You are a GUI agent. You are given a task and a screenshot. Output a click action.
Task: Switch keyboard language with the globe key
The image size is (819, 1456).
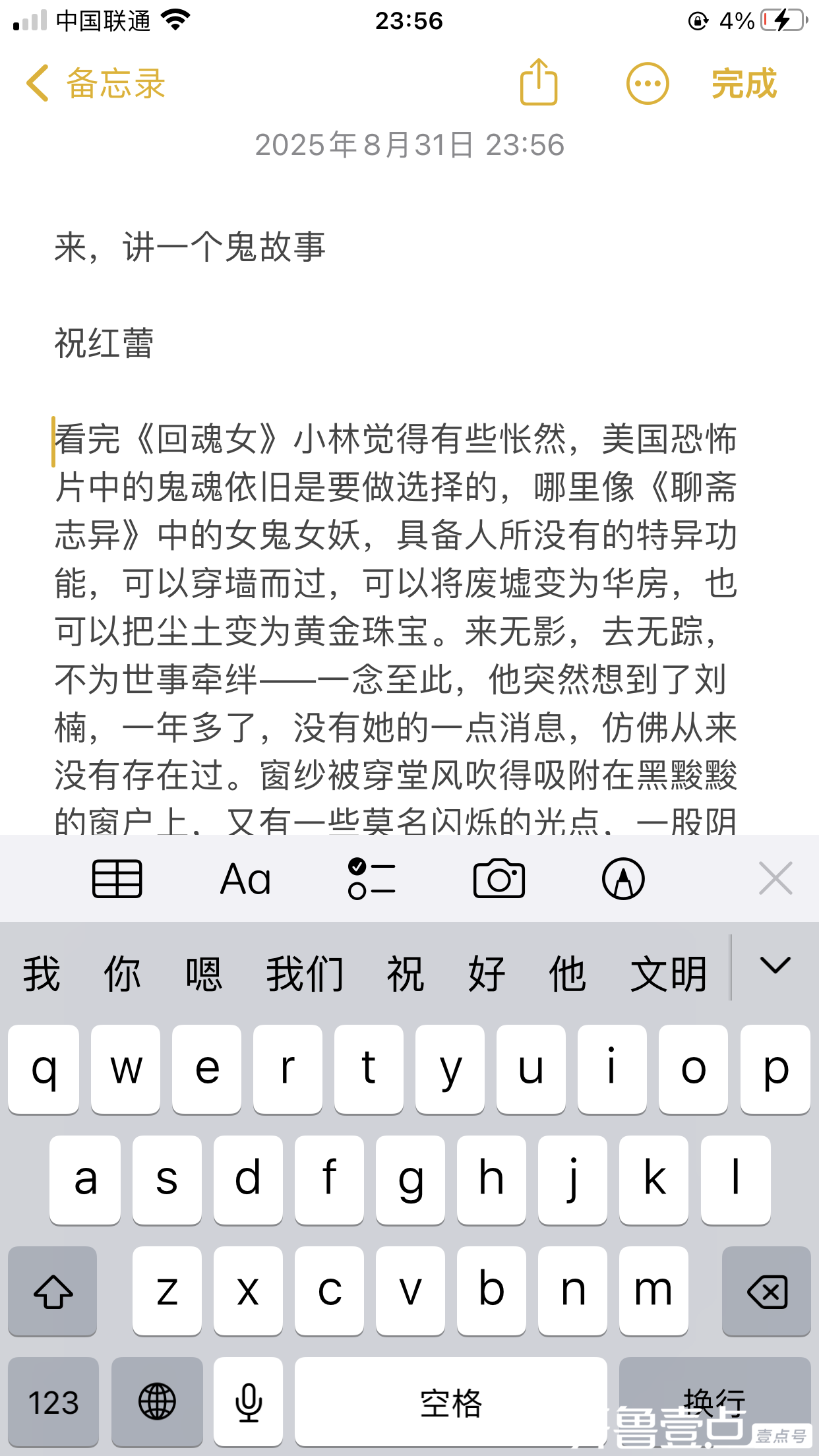(157, 1401)
